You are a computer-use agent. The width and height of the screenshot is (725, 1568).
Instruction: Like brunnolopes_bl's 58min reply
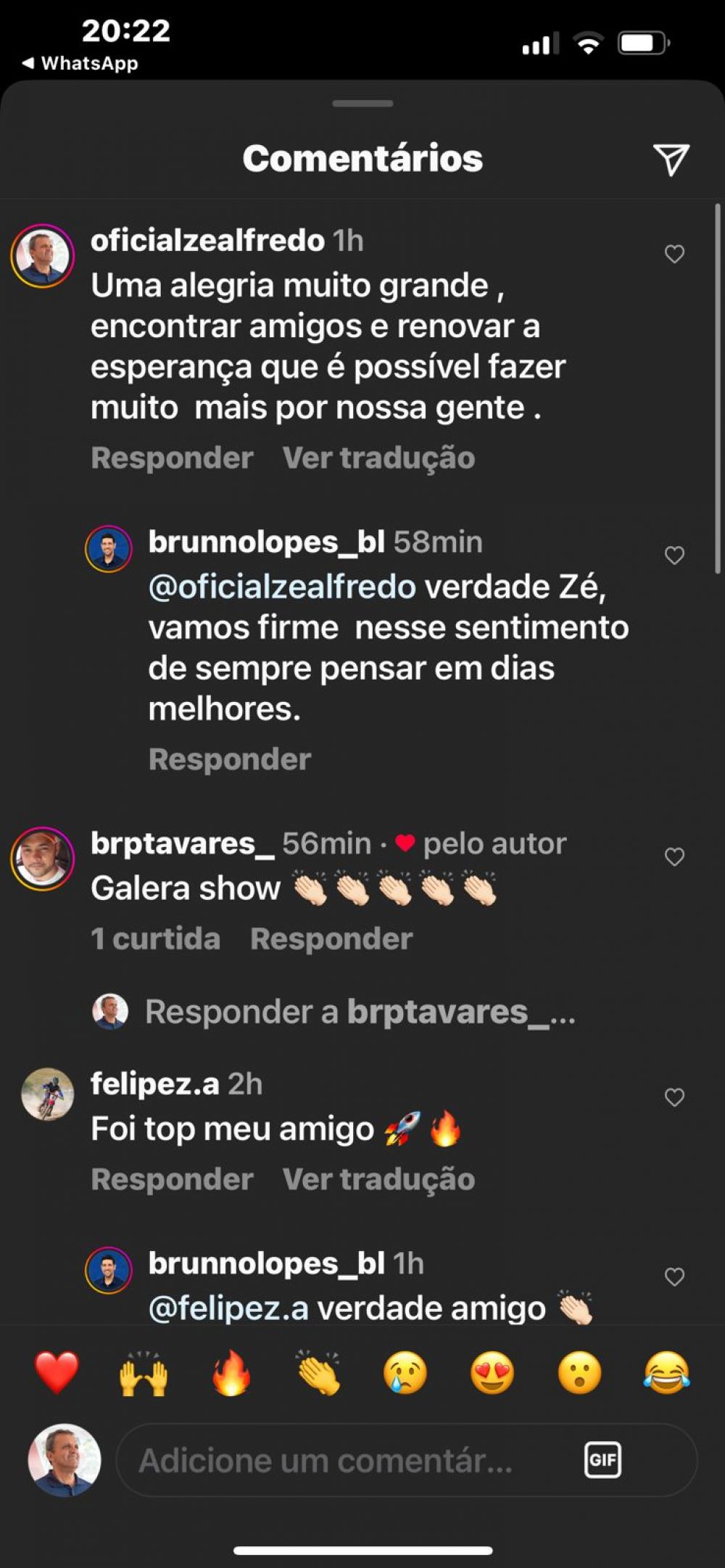click(x=674, y=556)
